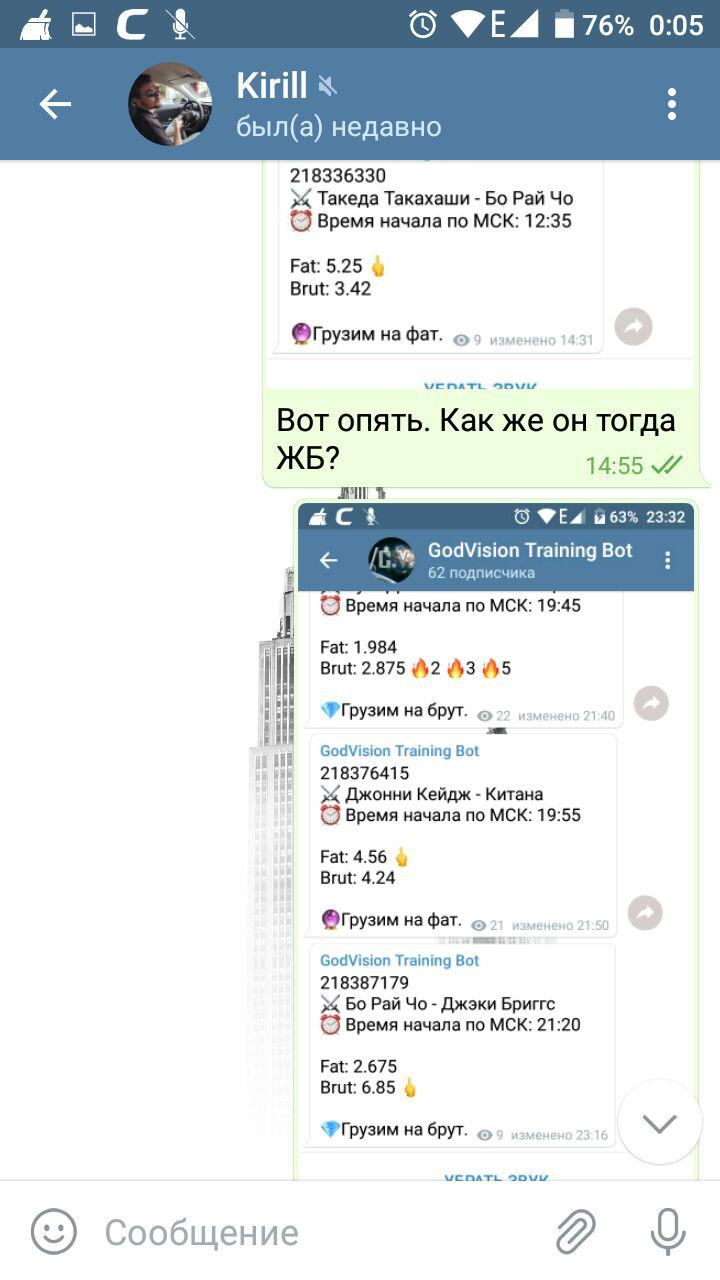This screenshot has height=1280, width=720.
Task: Go back from Kirill's chat
Action: tap(55, 104)
